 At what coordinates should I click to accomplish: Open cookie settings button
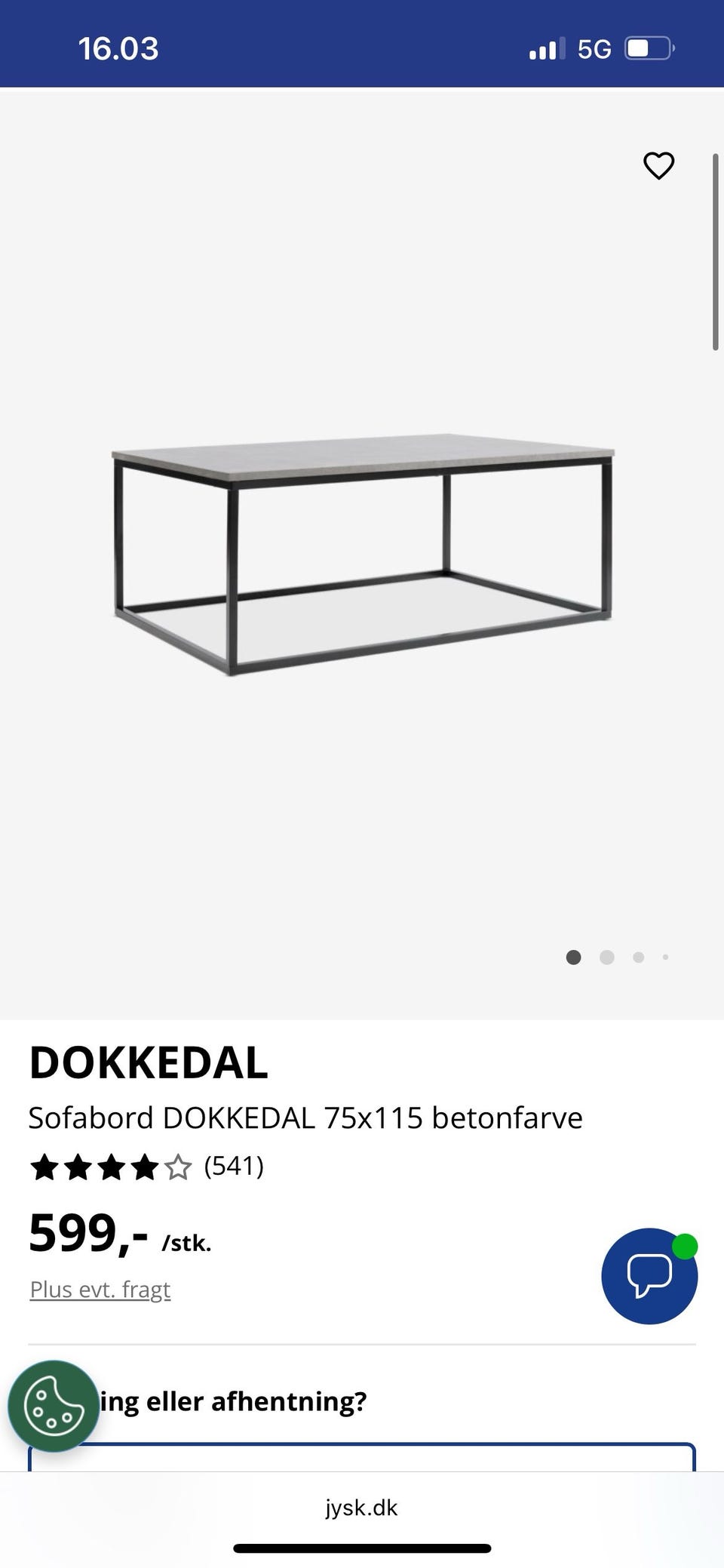click(54, 1407)
